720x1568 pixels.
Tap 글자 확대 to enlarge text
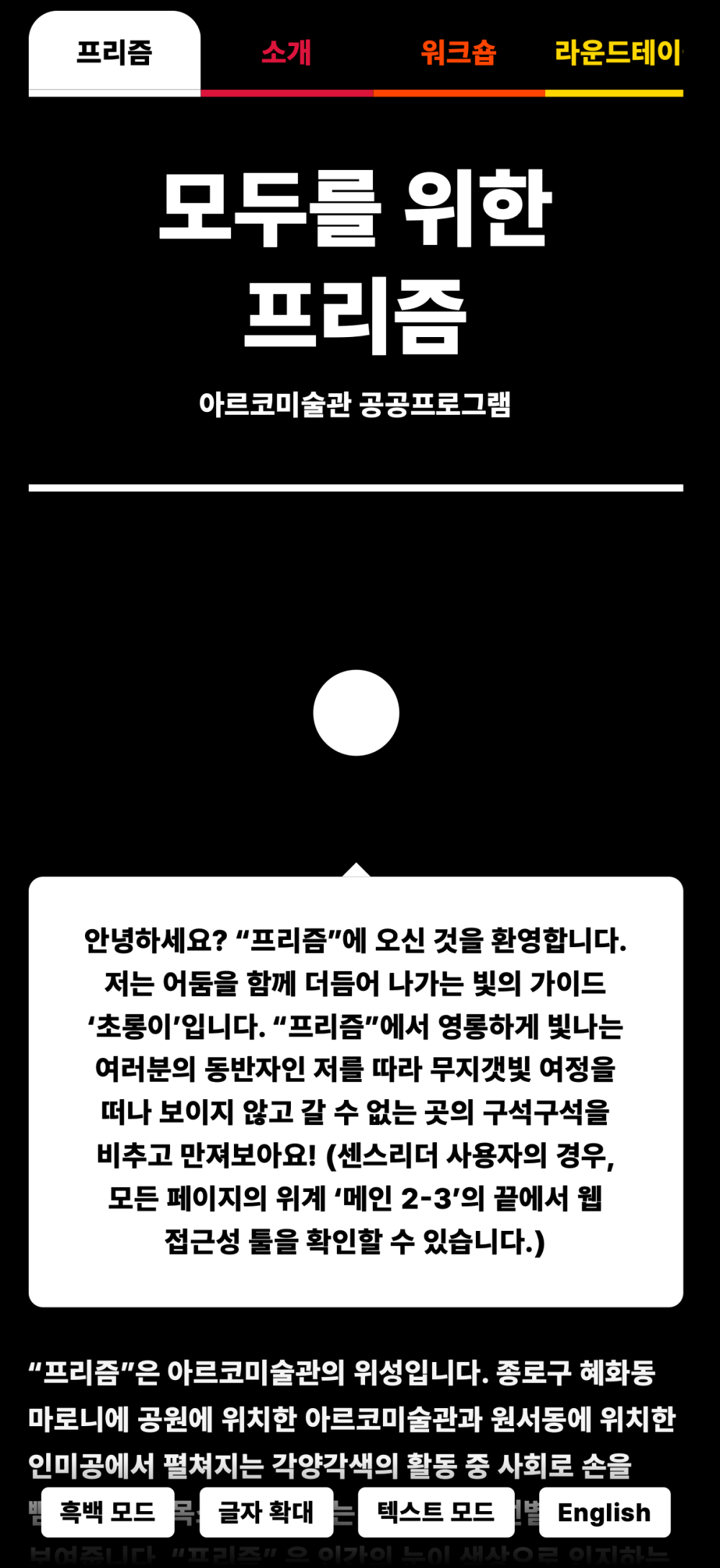(x=266, y=1512)
